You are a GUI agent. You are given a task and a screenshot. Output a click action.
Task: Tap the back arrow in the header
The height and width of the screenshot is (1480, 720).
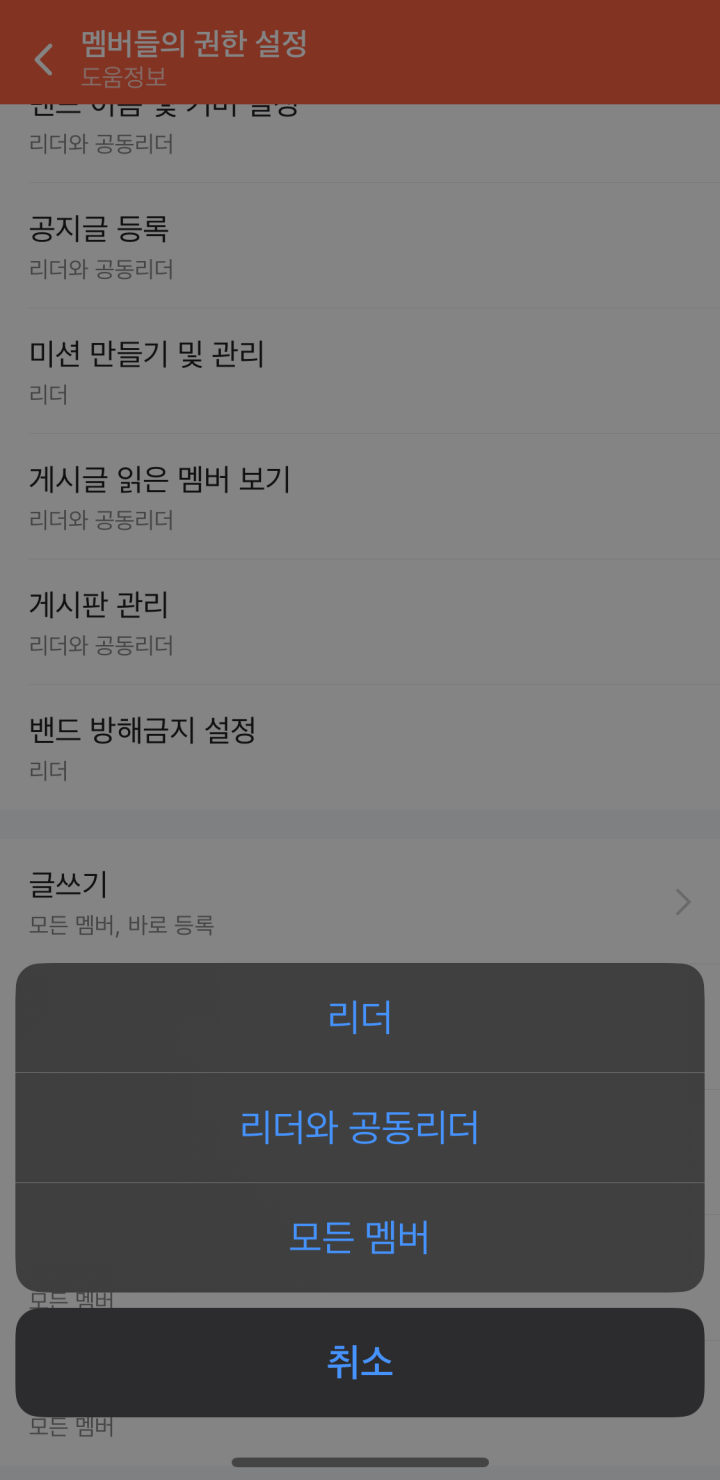pos(42,59)
